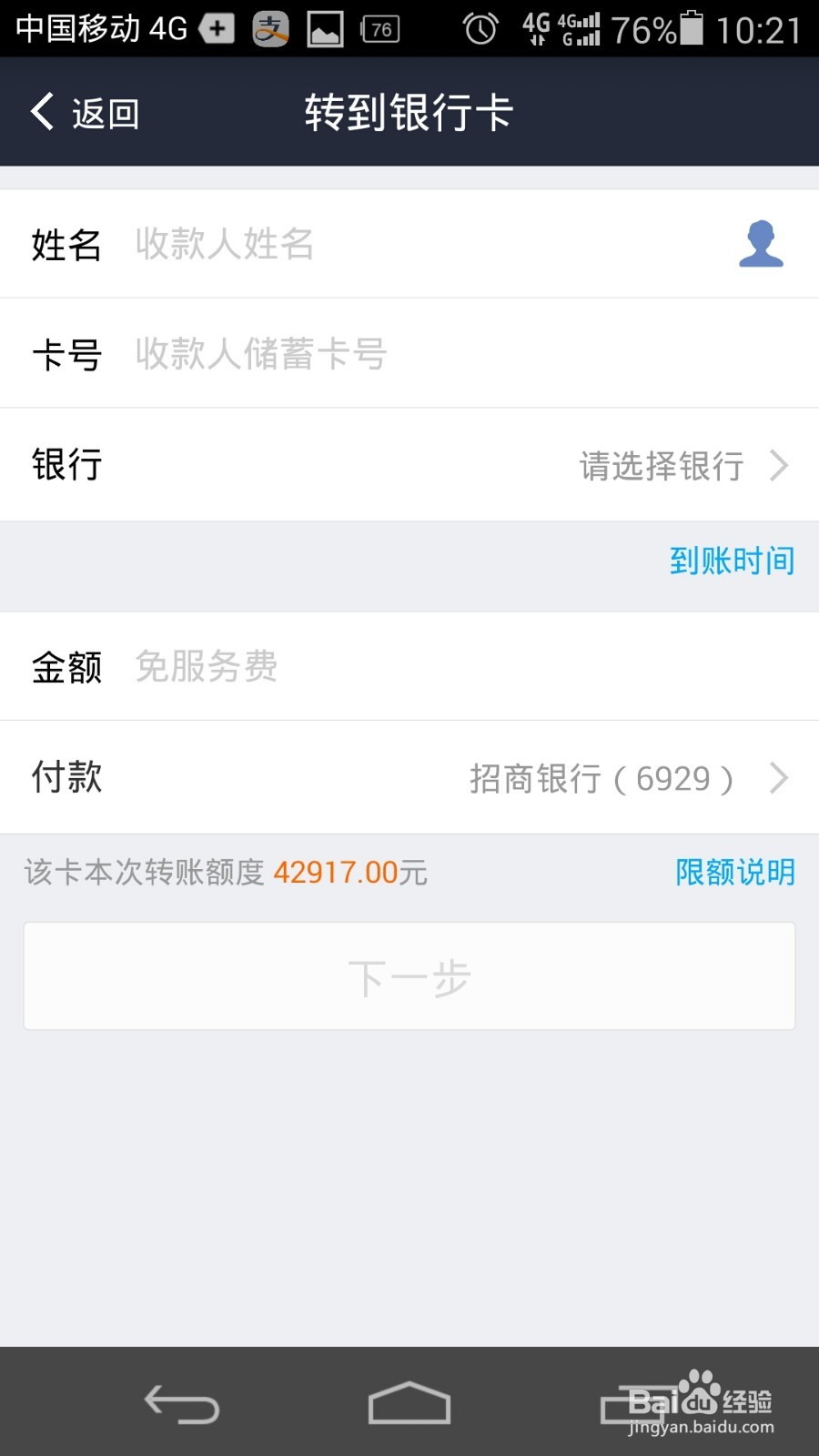The width and height of the screenshot is (819, 1456).
Task: Tap the chevron on the 银行 row
Action: (780, 465)
